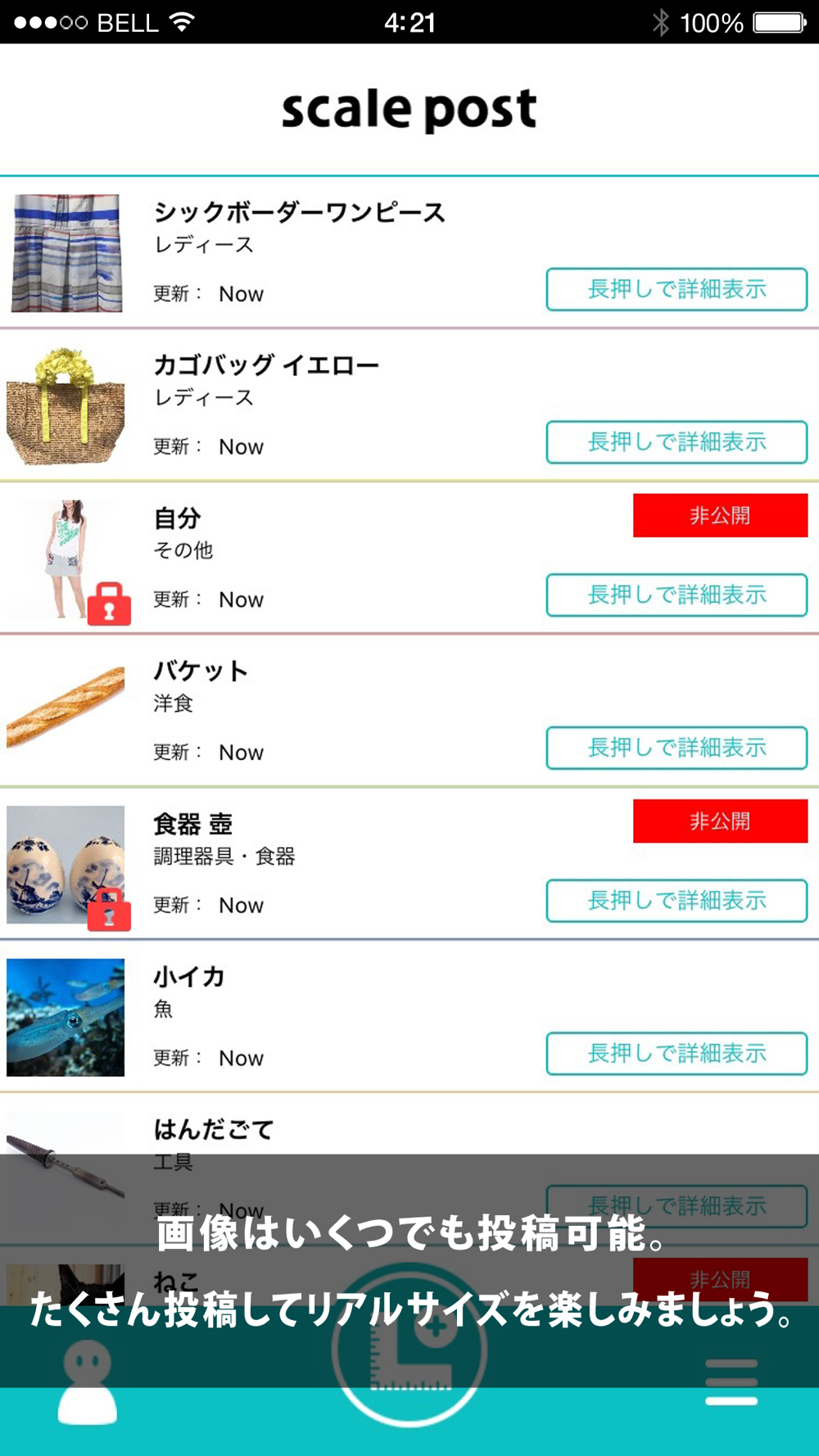819x1456 pixels.
Task: Tap 長押しで詳細表示 button for カゴバッグ イエロー
Action: click(x=676, y=442)
